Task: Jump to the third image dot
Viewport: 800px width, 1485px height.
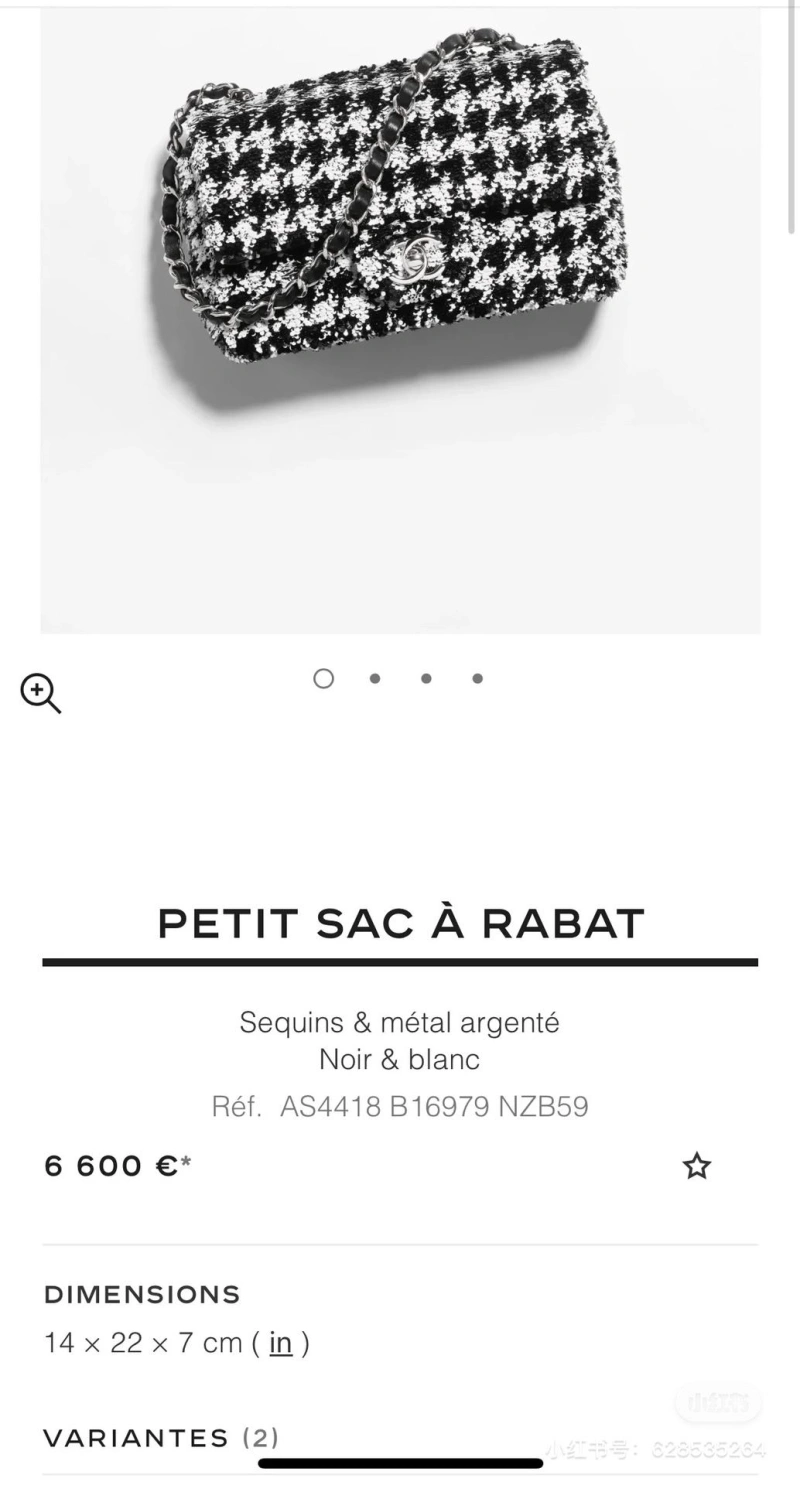Action: [426, 678]
